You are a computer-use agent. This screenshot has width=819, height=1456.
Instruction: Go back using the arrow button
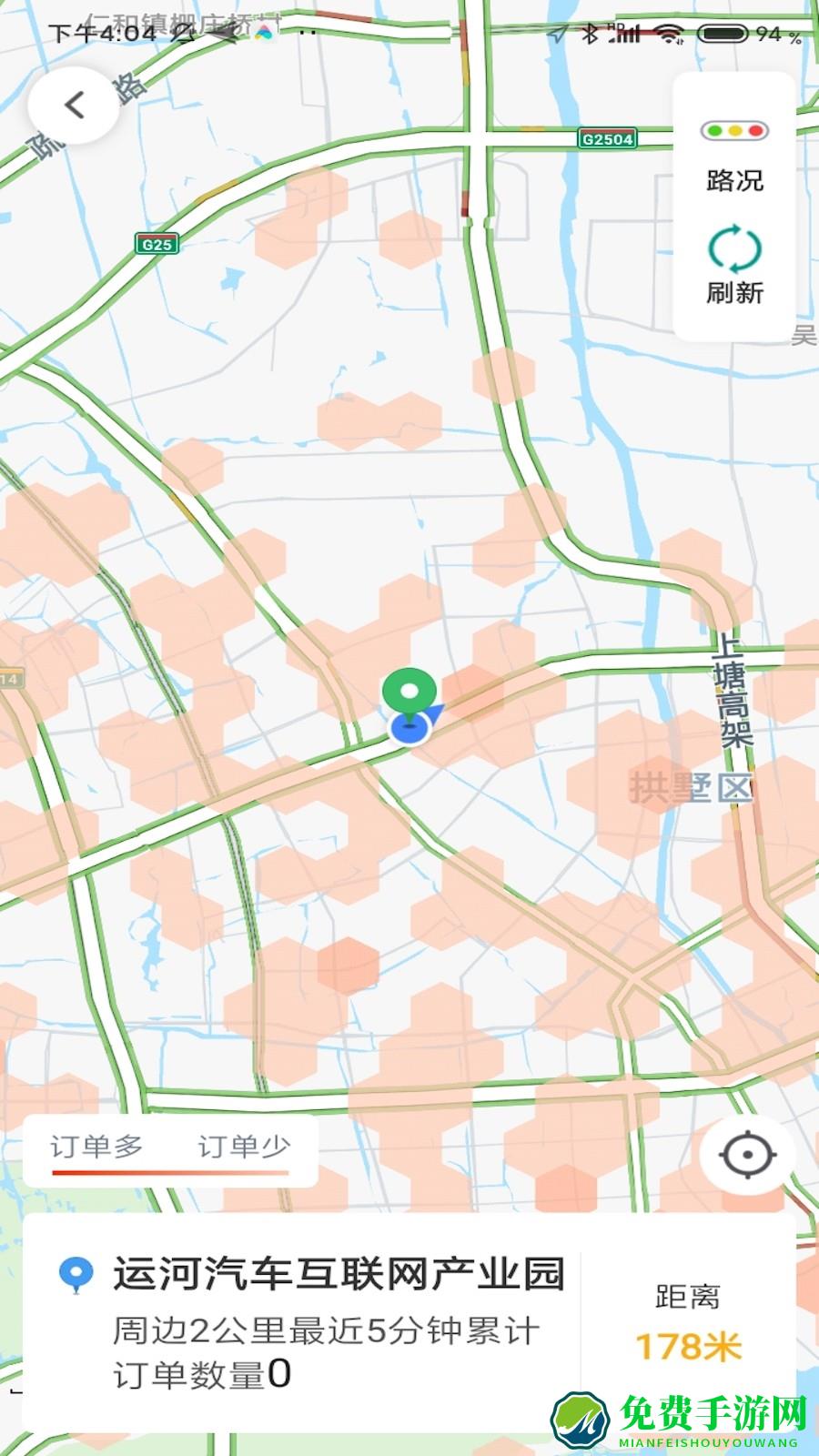click(75, 106)
